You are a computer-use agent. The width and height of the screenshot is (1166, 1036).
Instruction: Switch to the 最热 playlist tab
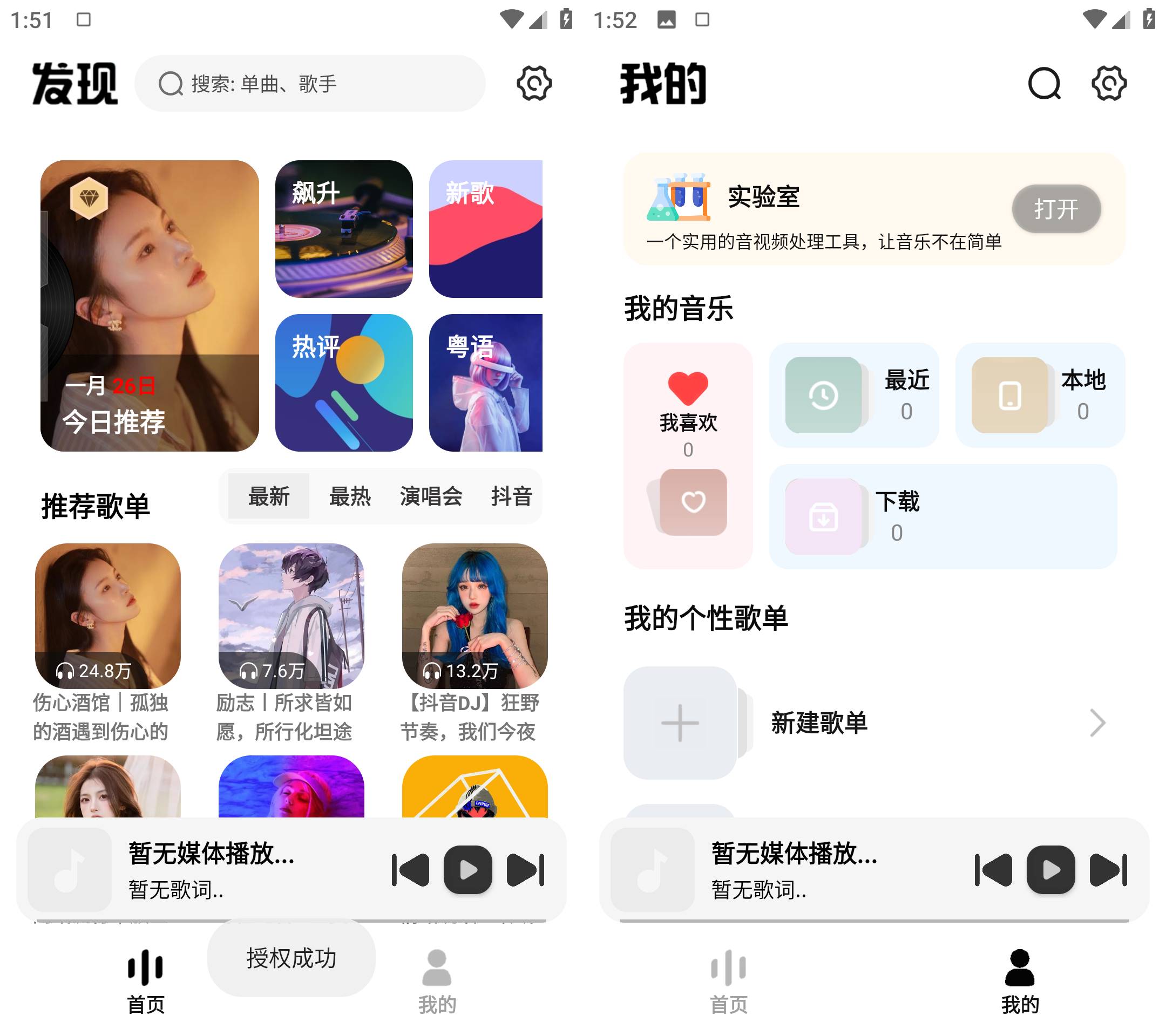[x=350, y=496]
